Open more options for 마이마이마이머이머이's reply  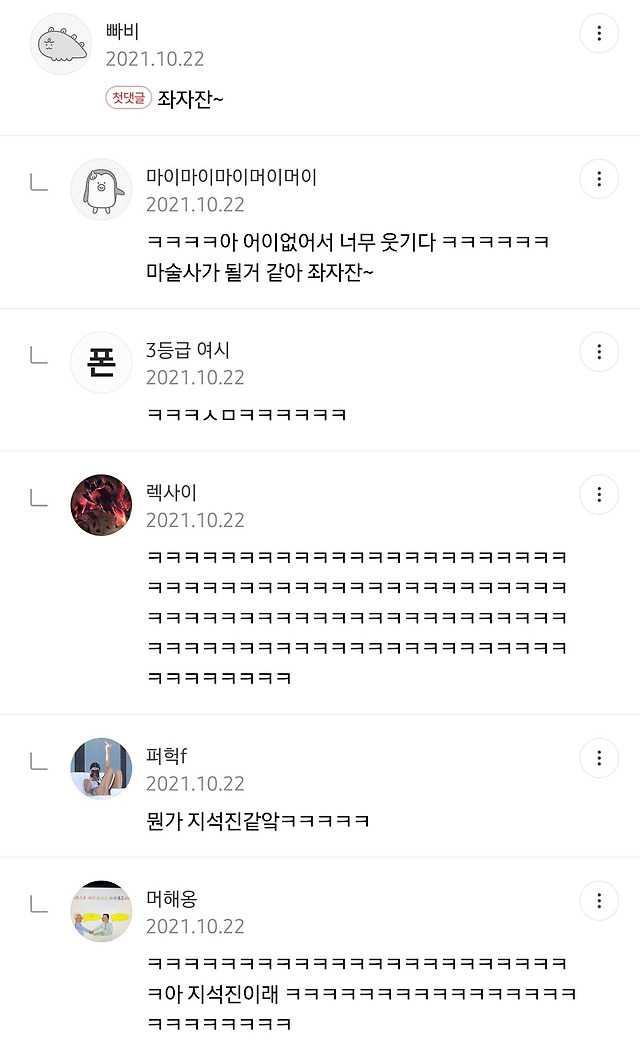pyautogui.click(x=599, y=179)
